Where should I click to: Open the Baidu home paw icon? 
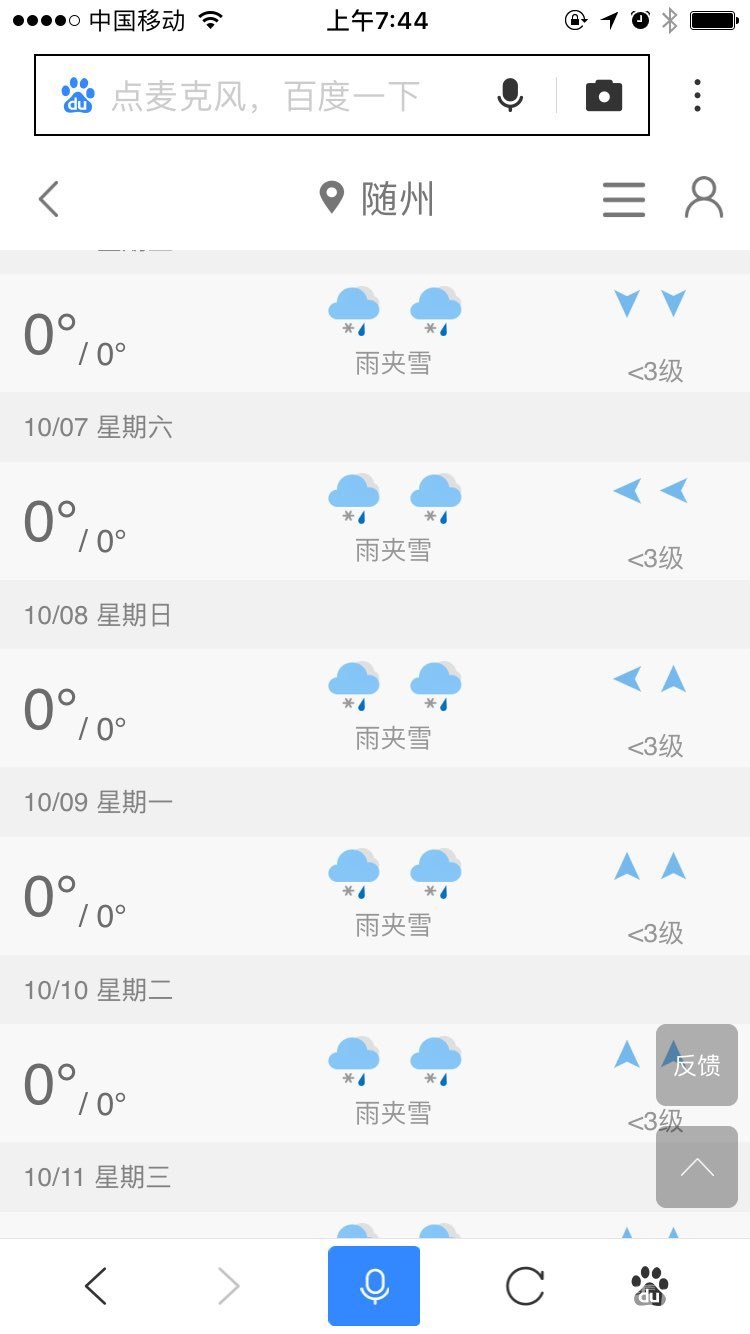(650, 1286)
